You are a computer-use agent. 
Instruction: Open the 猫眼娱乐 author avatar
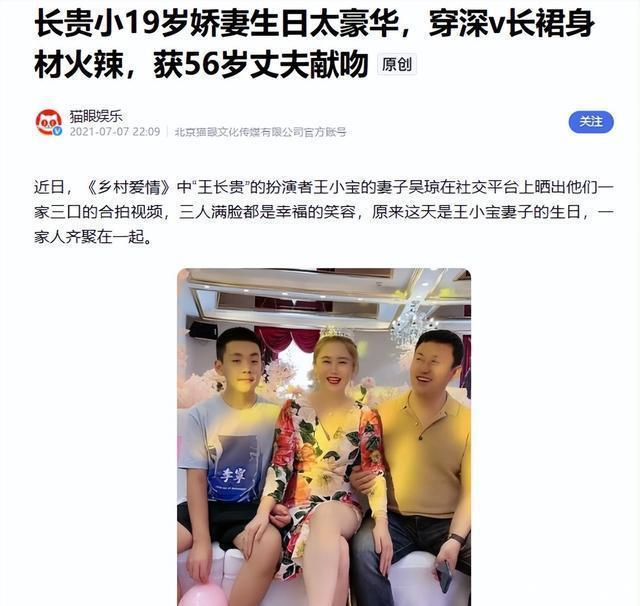48,123
